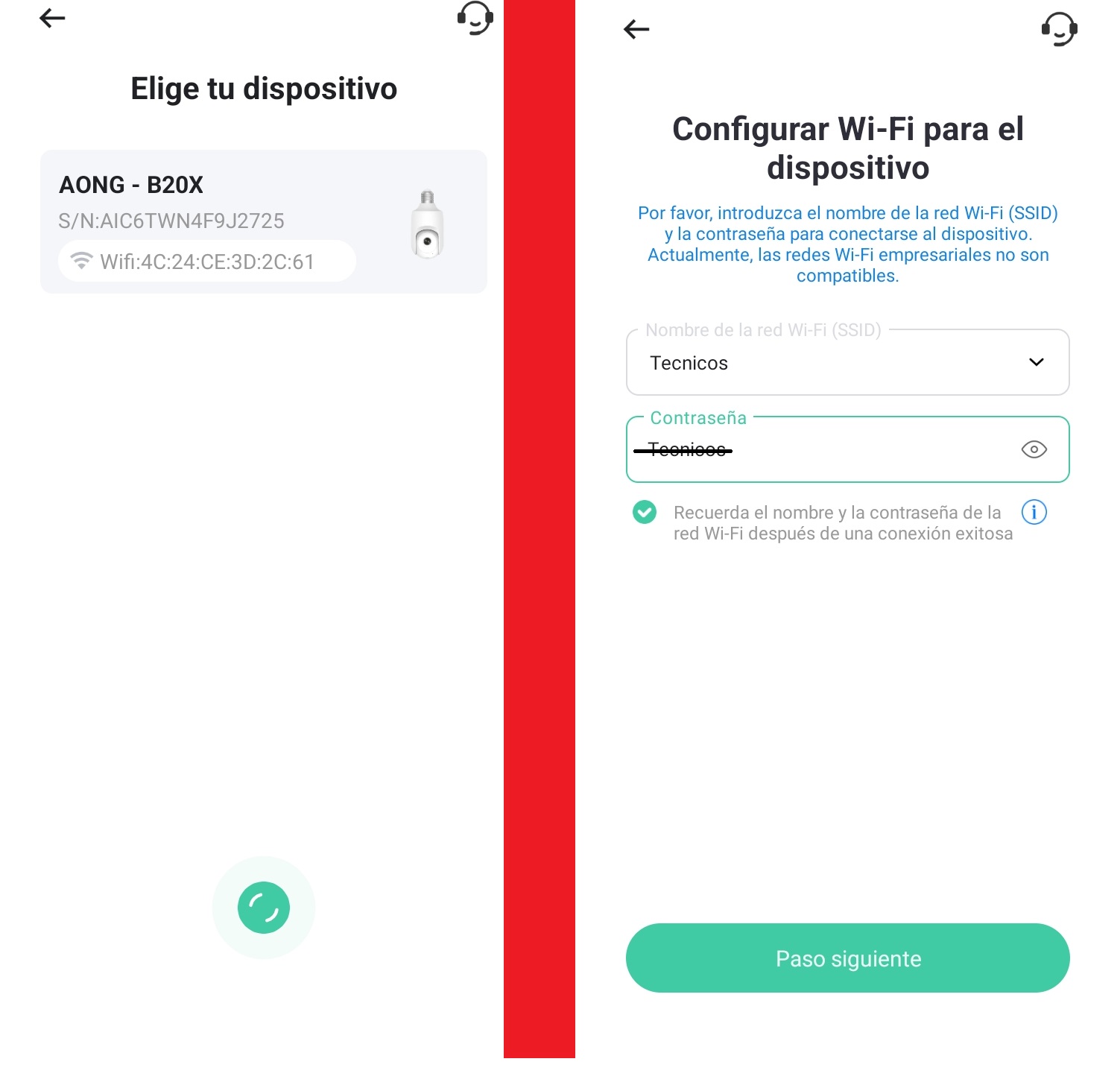Toggle password visibility with the eye icon
The width and height of the screenshot is (1120, 1085).
[1034, 449]
